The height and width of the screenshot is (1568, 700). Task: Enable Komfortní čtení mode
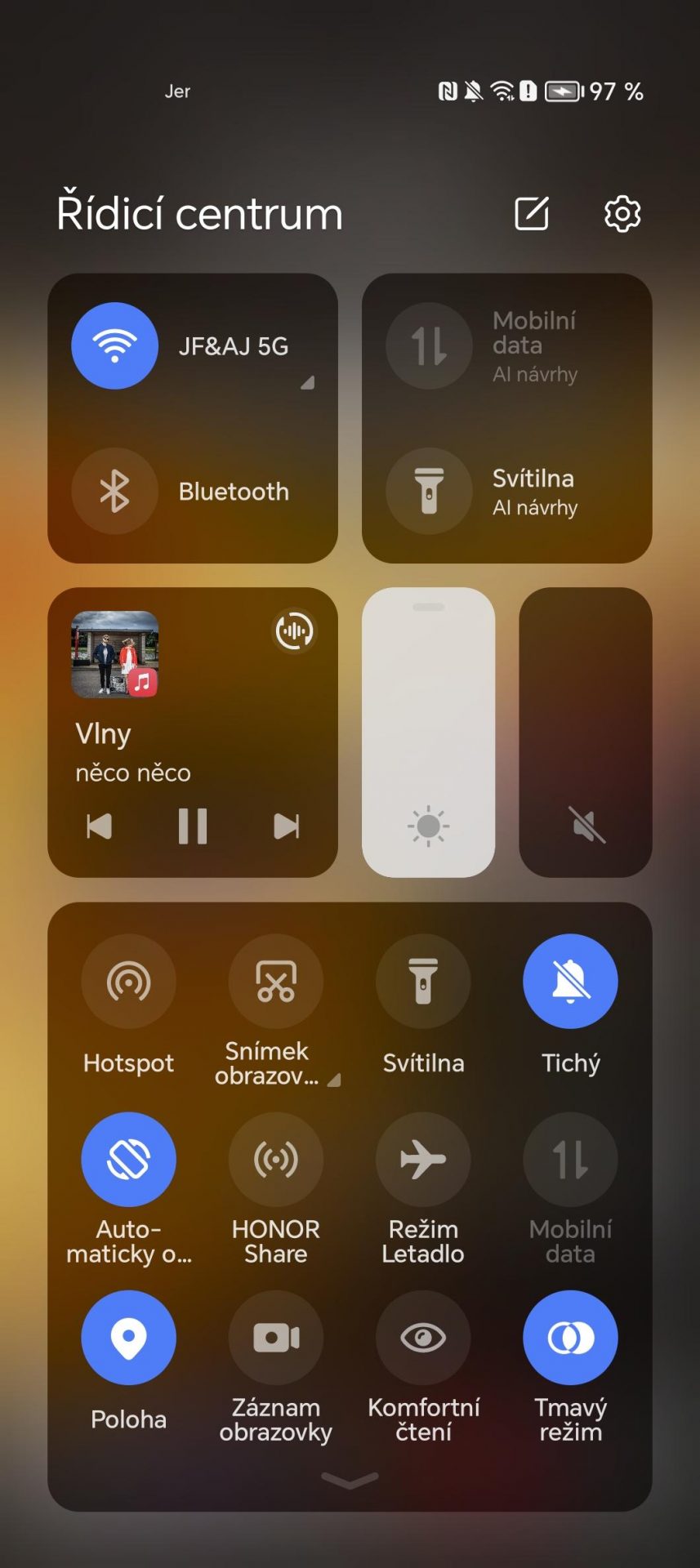pyautogui.click(x=423, y=1337)
